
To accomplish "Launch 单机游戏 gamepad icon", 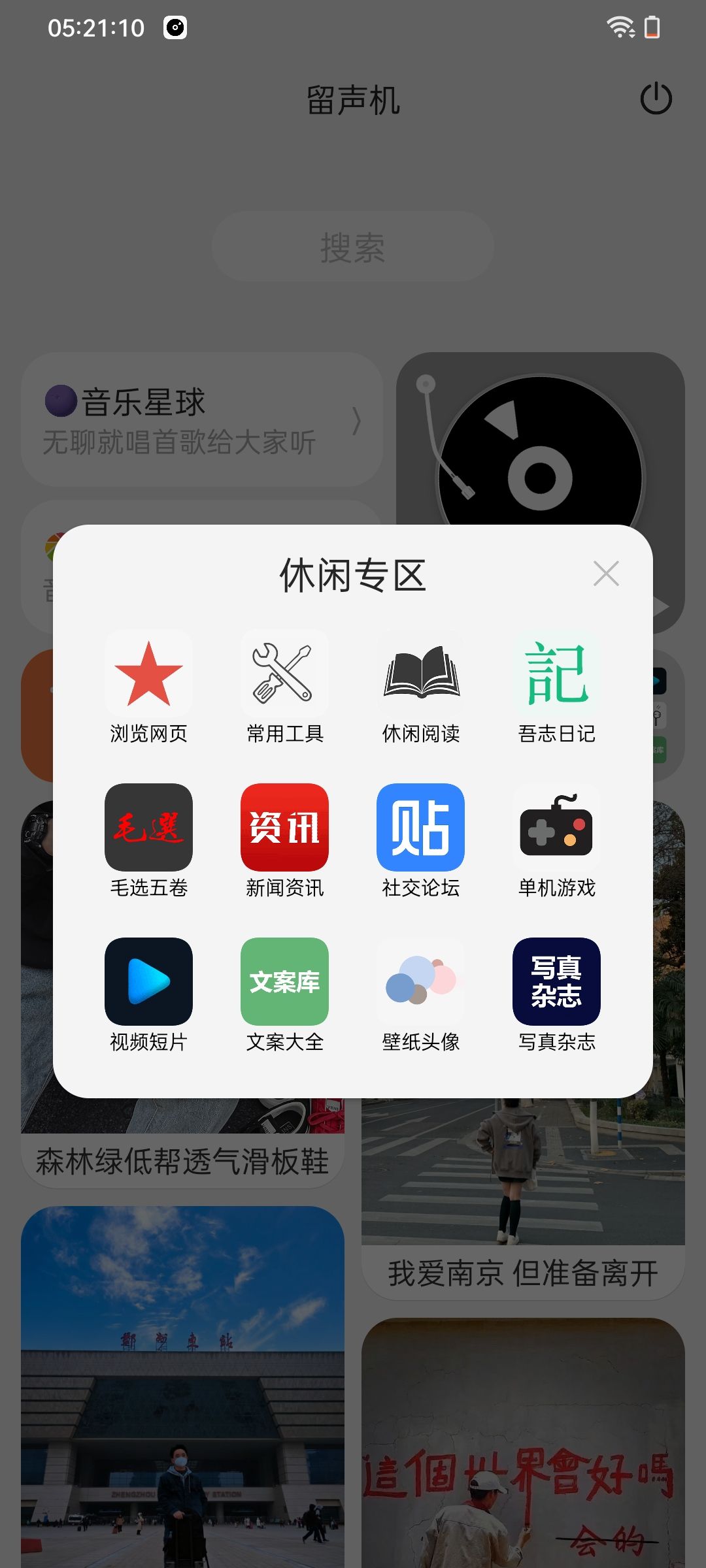I will (x=556, y=828).
